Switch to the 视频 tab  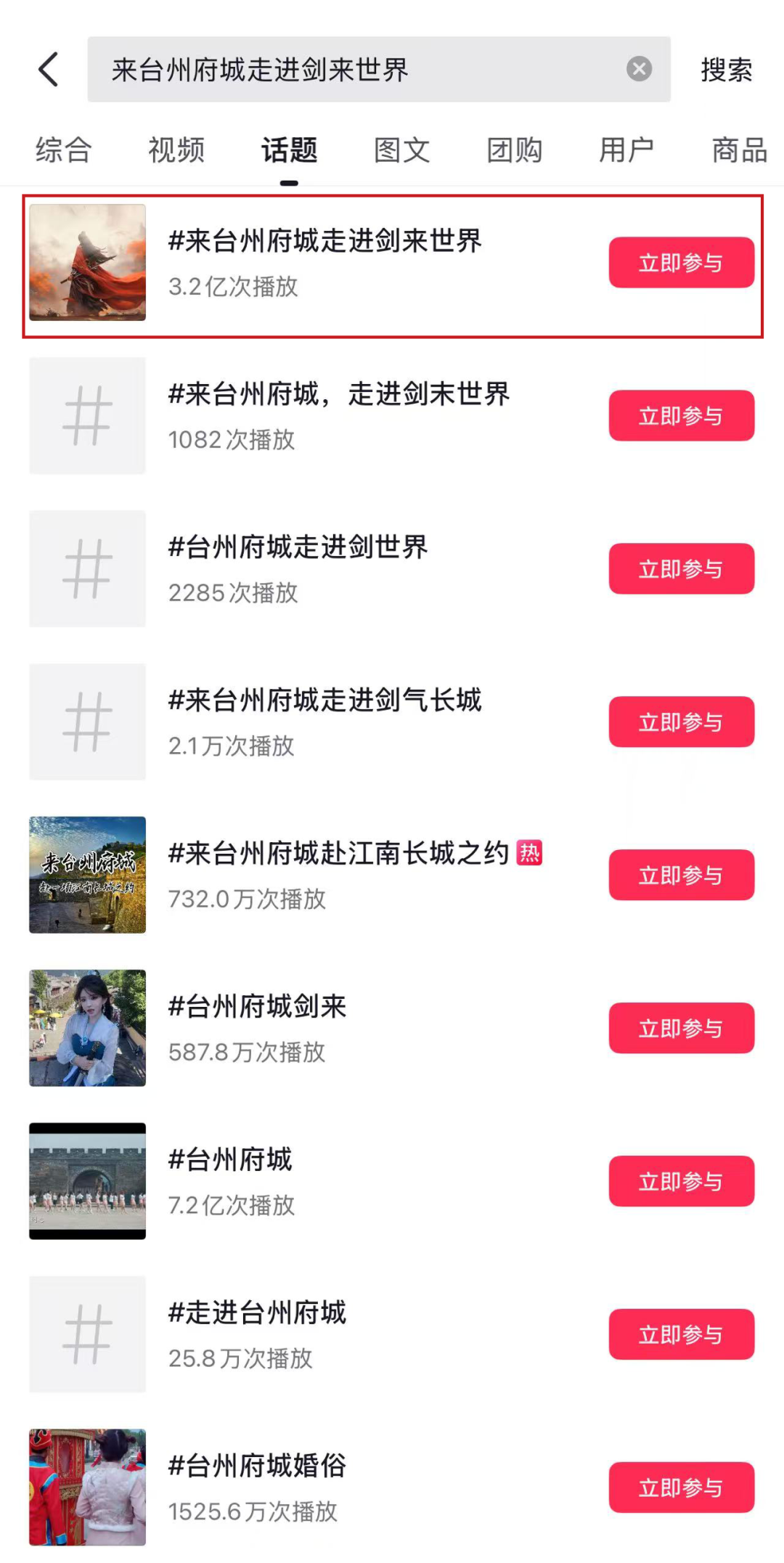point(176,150)
